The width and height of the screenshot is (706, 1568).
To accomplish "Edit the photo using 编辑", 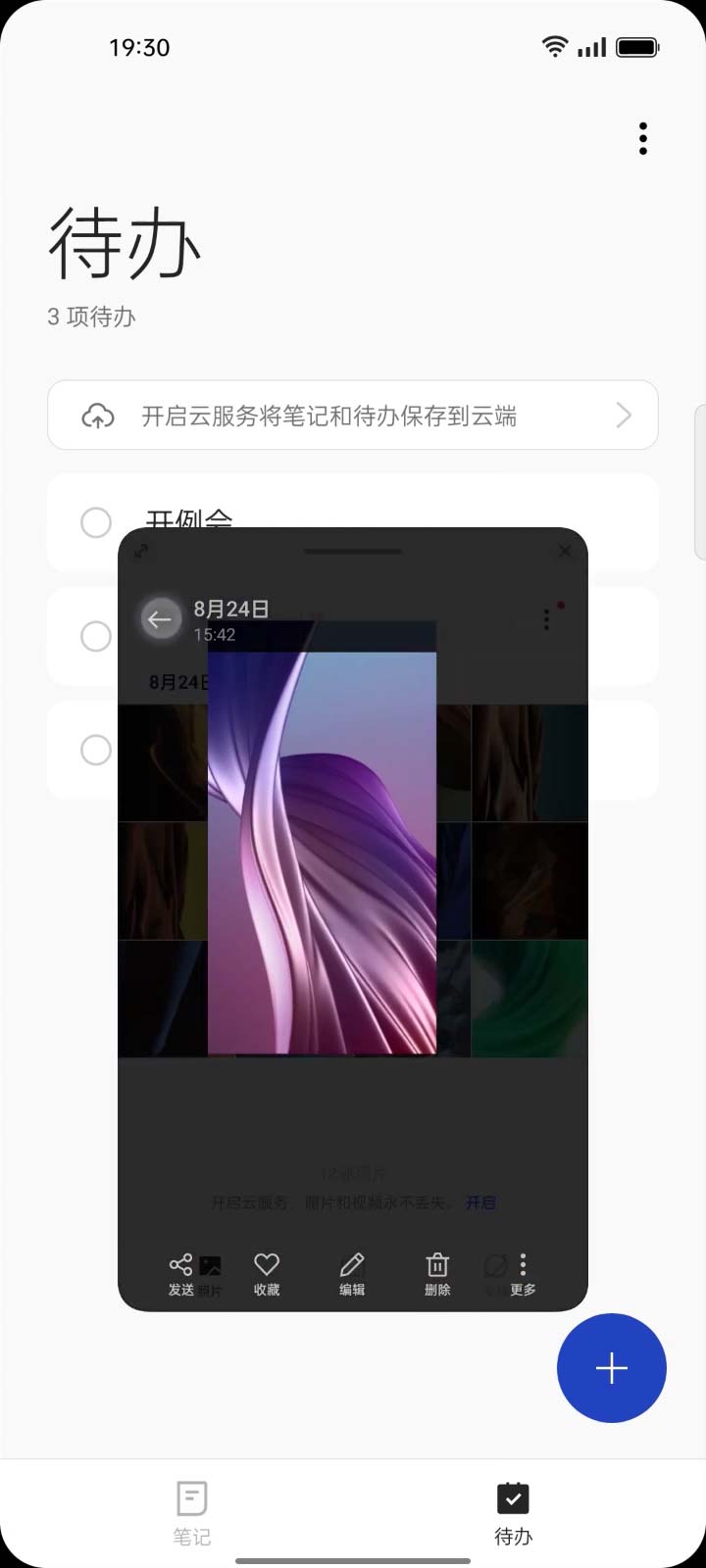I will 352,1274.
